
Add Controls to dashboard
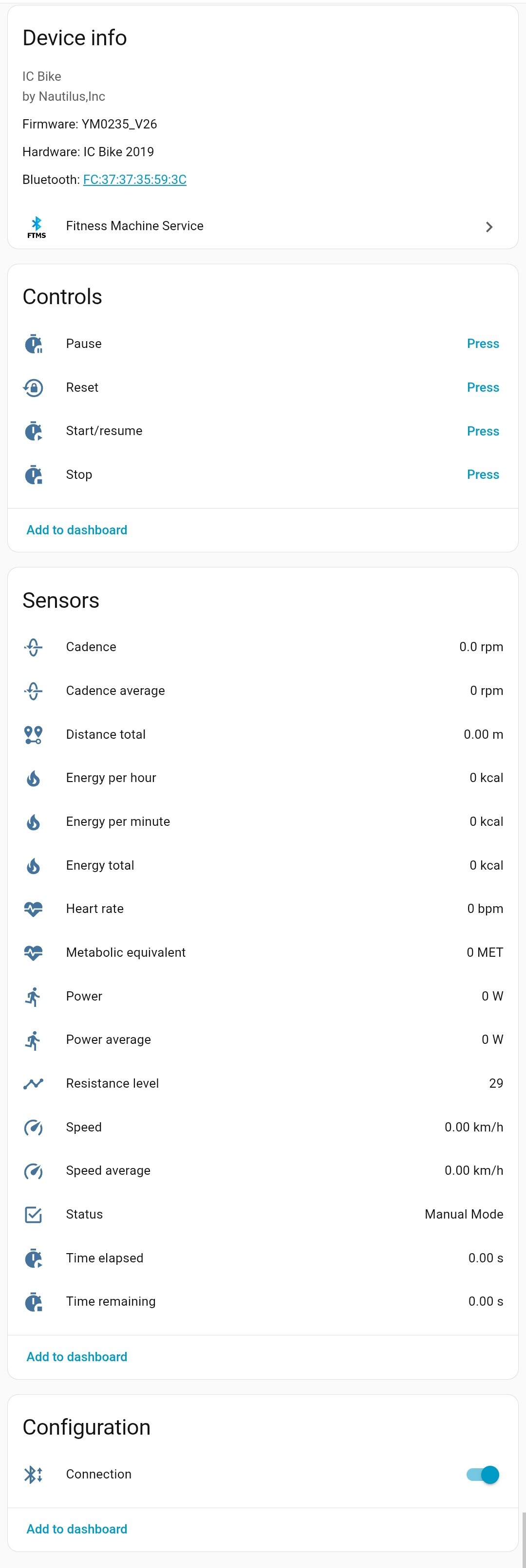point(77,529)
